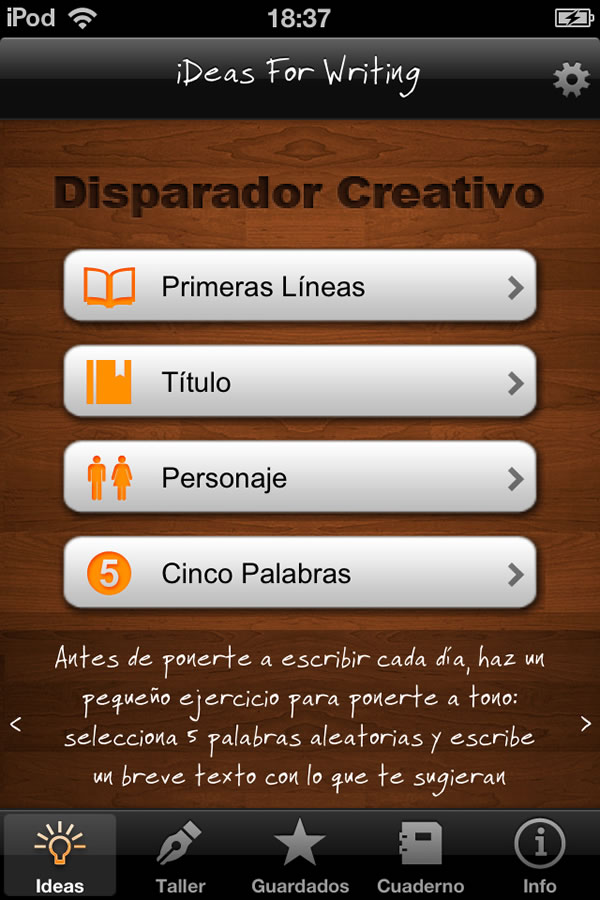This screenshot has height=900, width=600.
Task: View the Info tab
Action: coord(540,856)
